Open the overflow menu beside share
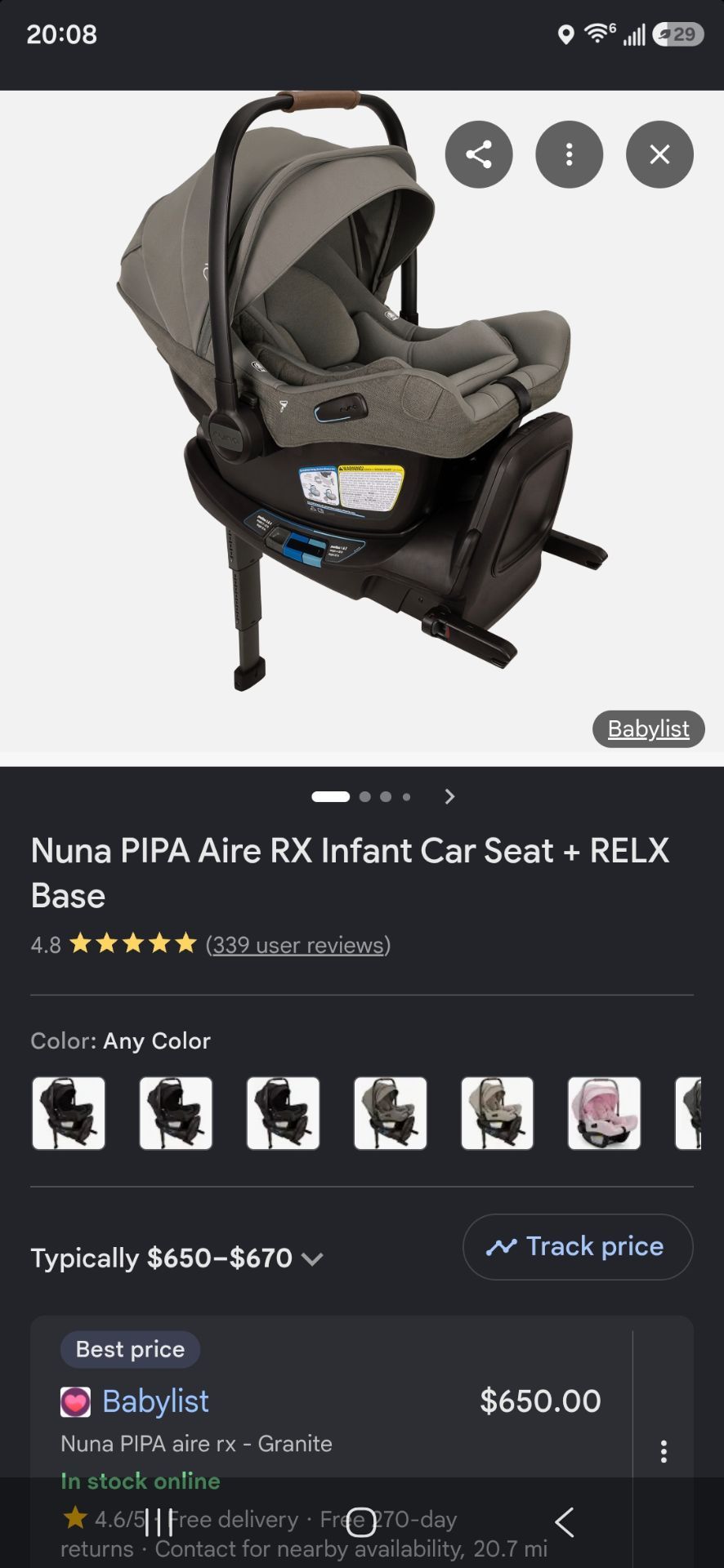Screen dimensions: 724x1568 coord(570,154)
